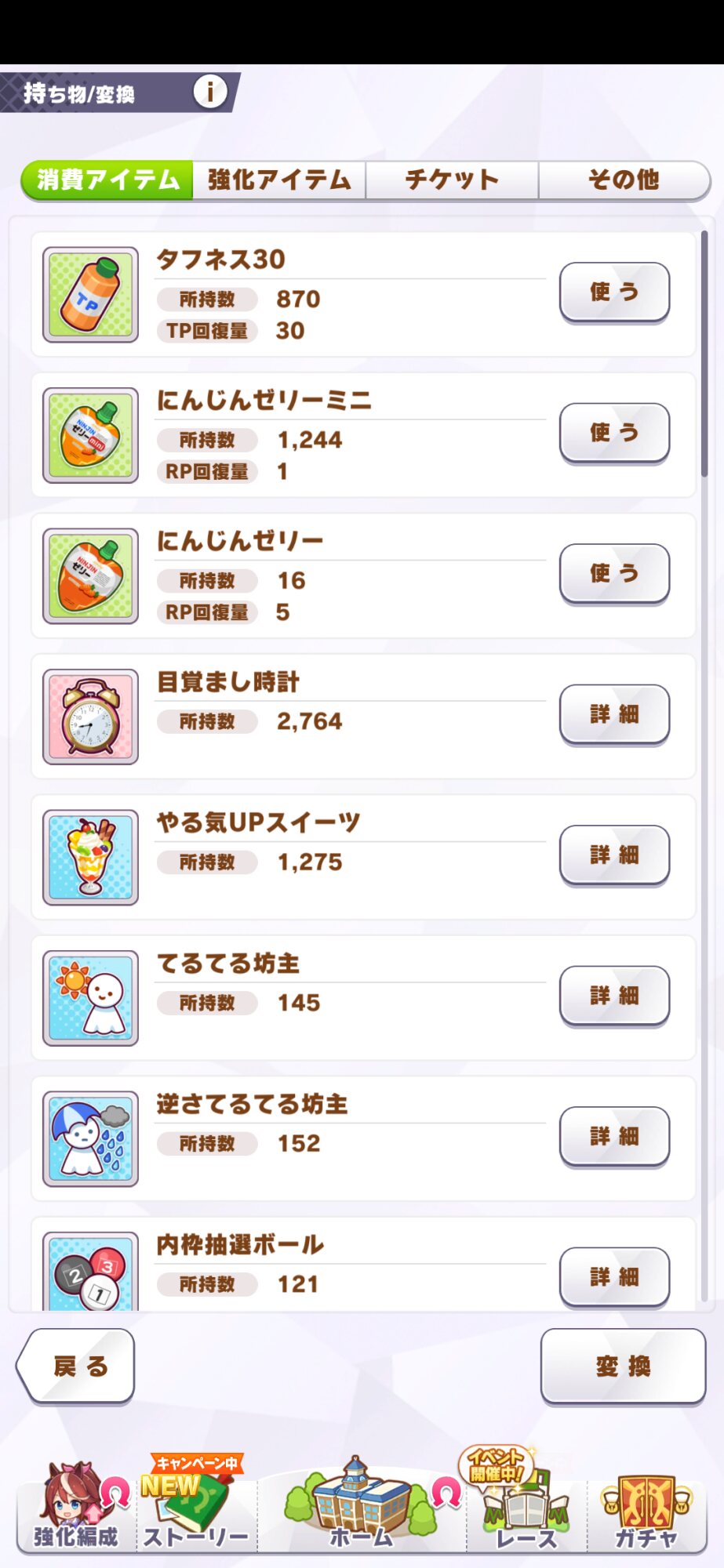Show details of てるてる坊主

(614, 996)
